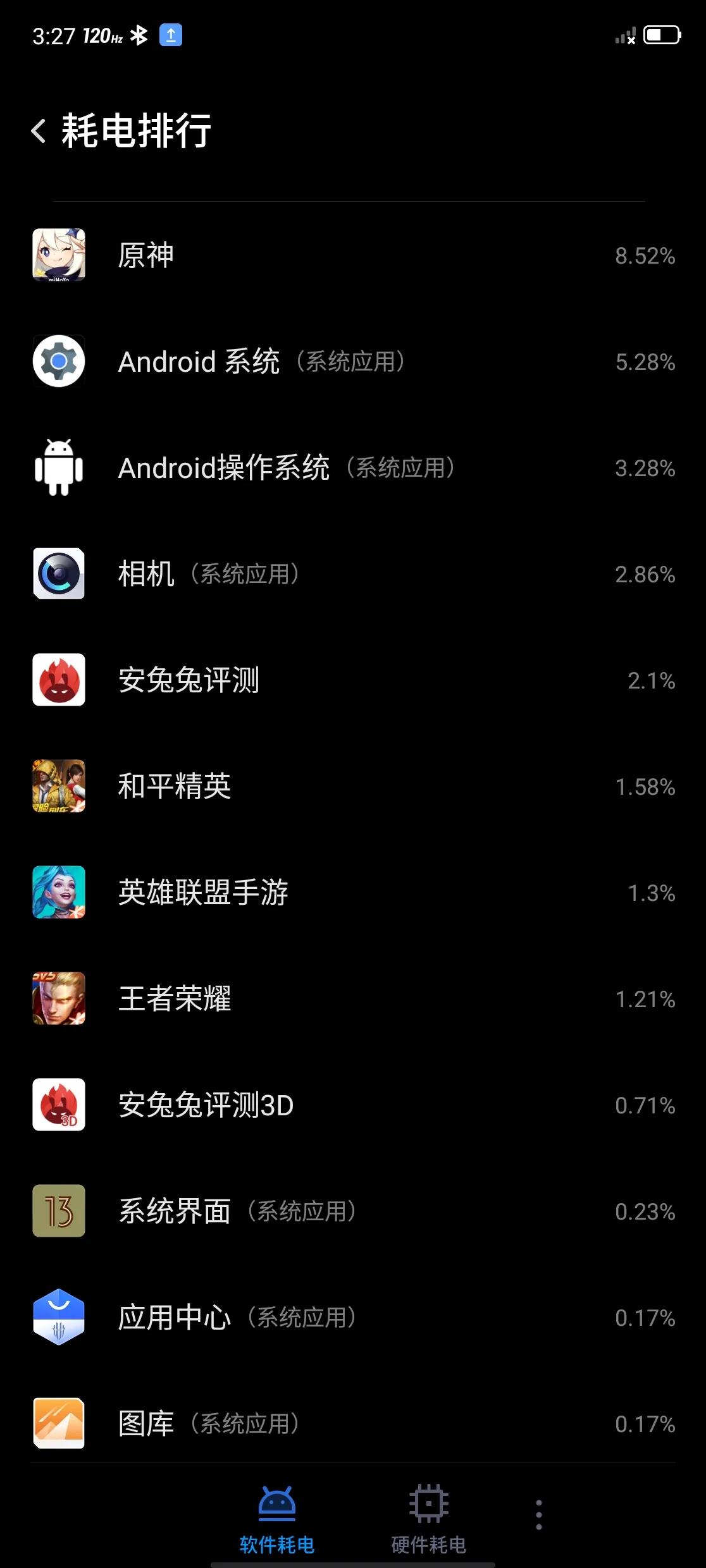
Task: Select the Android 系统 gear icon
Action: coord(58,362)
